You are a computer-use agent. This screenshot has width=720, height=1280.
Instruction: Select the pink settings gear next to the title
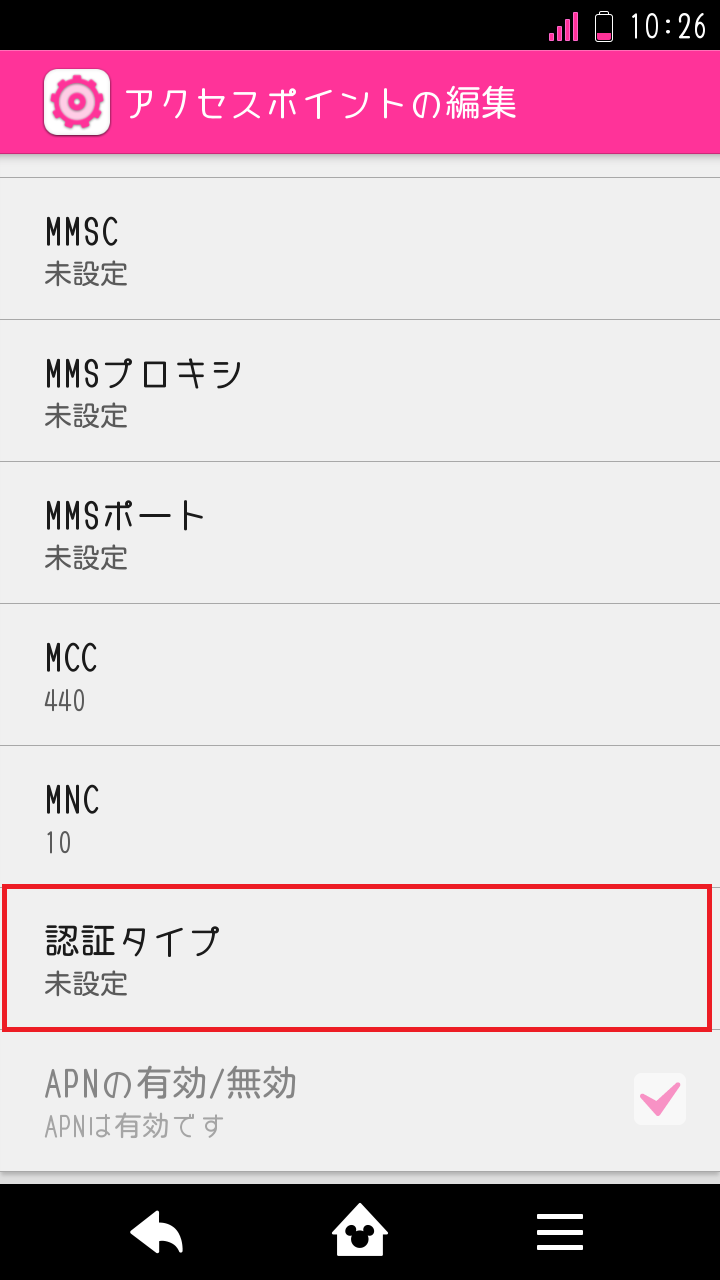click(77, 101)
